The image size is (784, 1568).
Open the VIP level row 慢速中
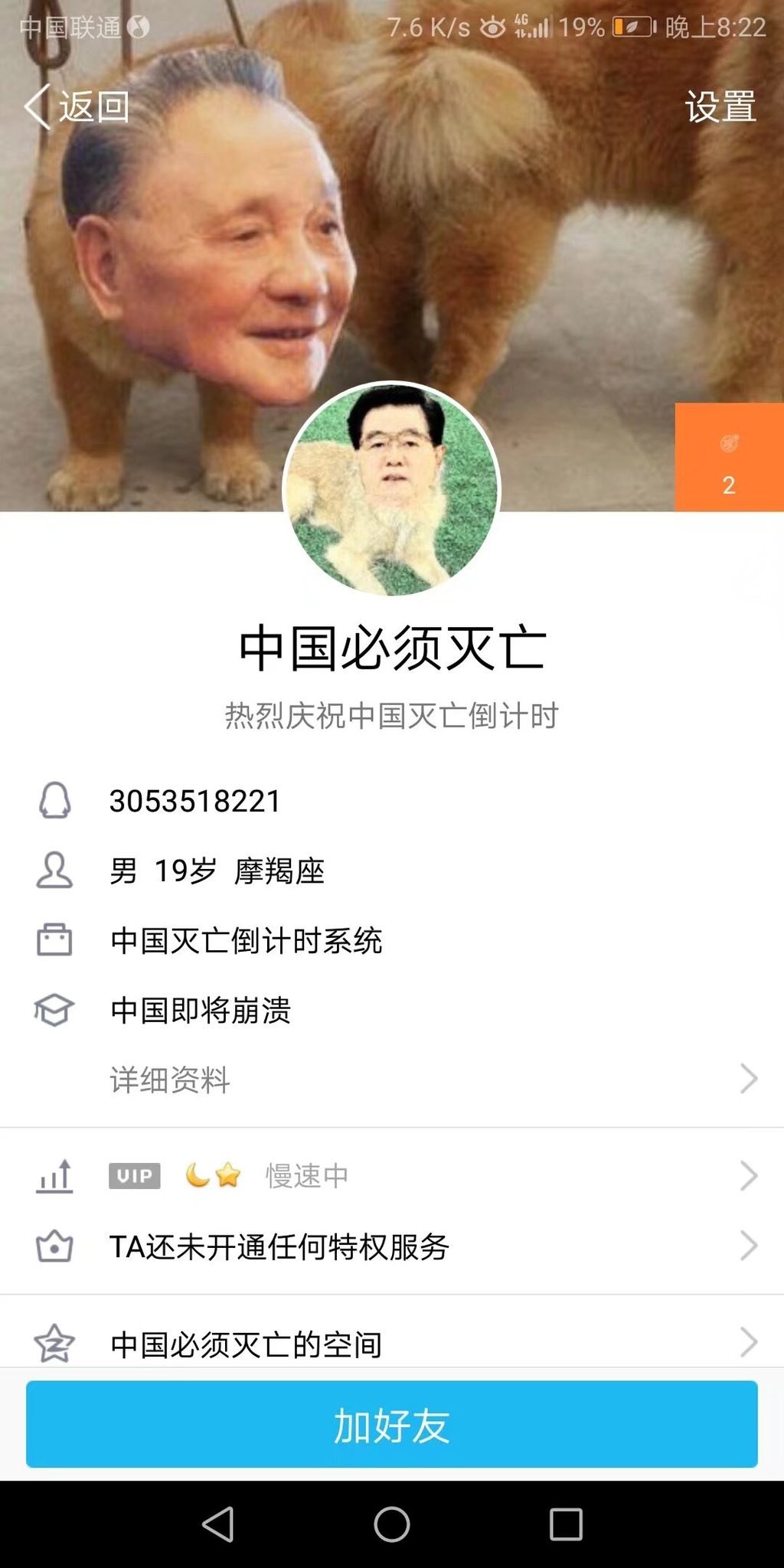392,1175
